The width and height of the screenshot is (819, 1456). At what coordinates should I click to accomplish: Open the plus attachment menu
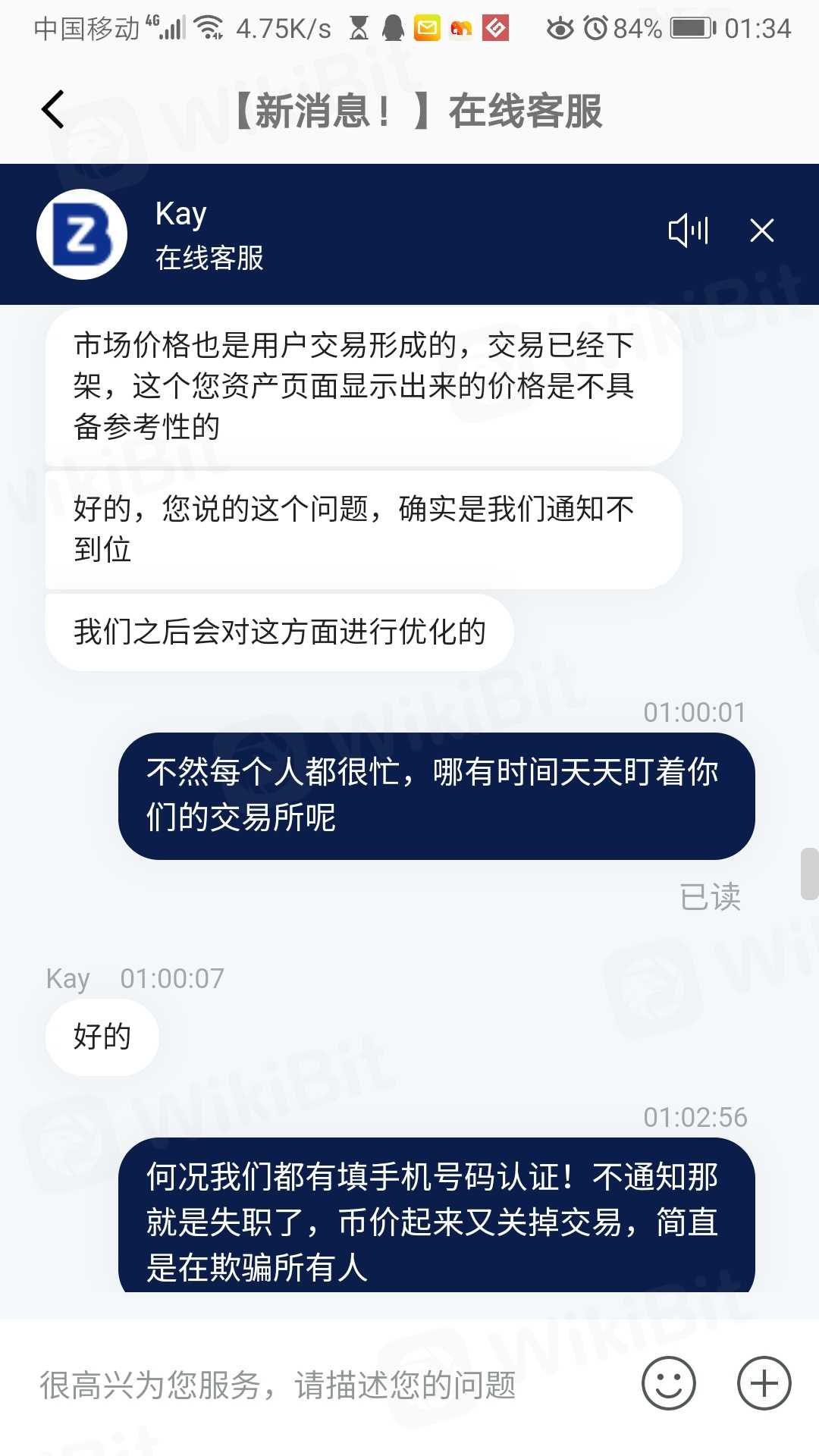pos(764,1384)
